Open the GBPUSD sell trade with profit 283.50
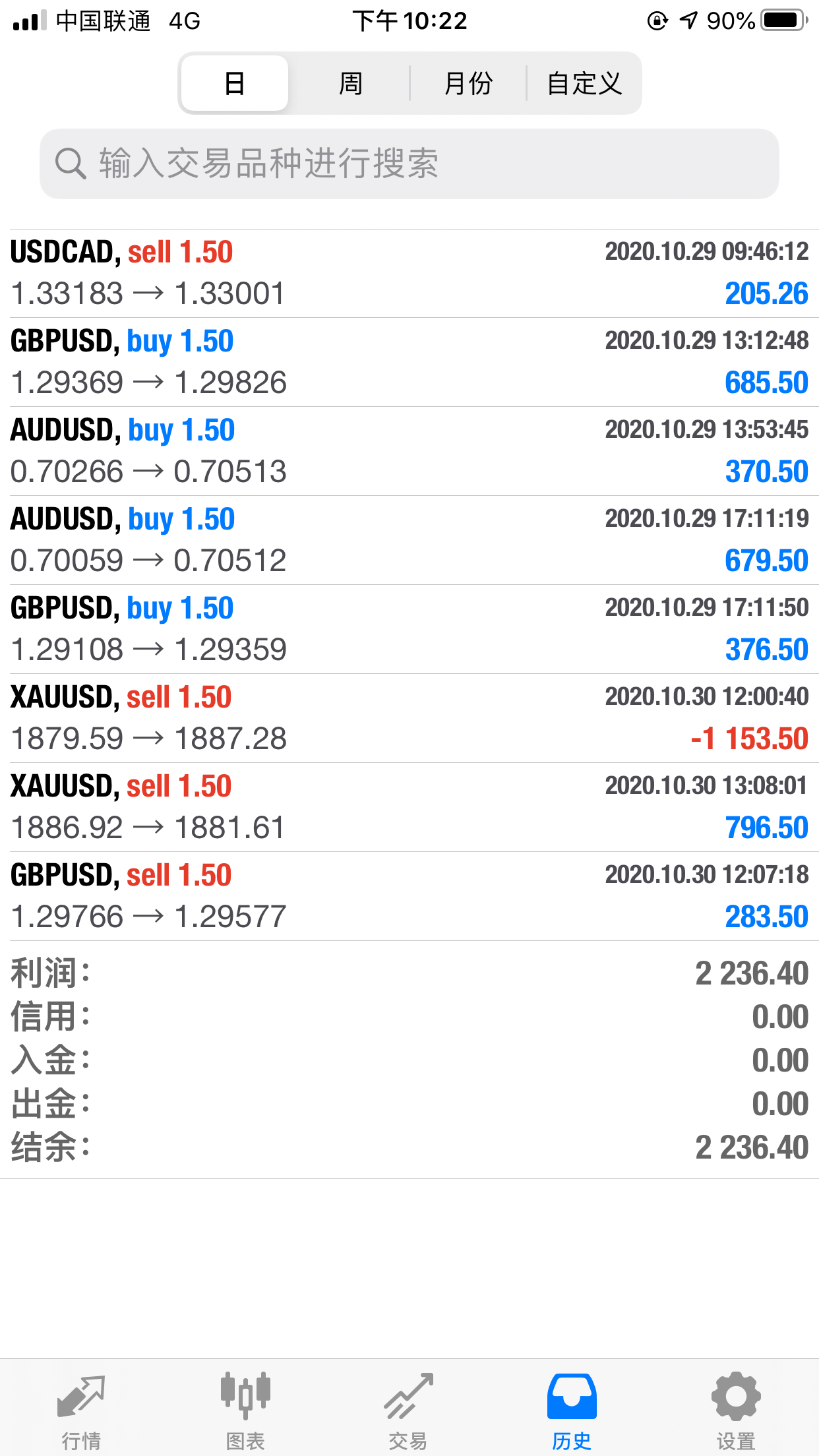Screen dimensions: 819x1456 (x=409, y=896)
